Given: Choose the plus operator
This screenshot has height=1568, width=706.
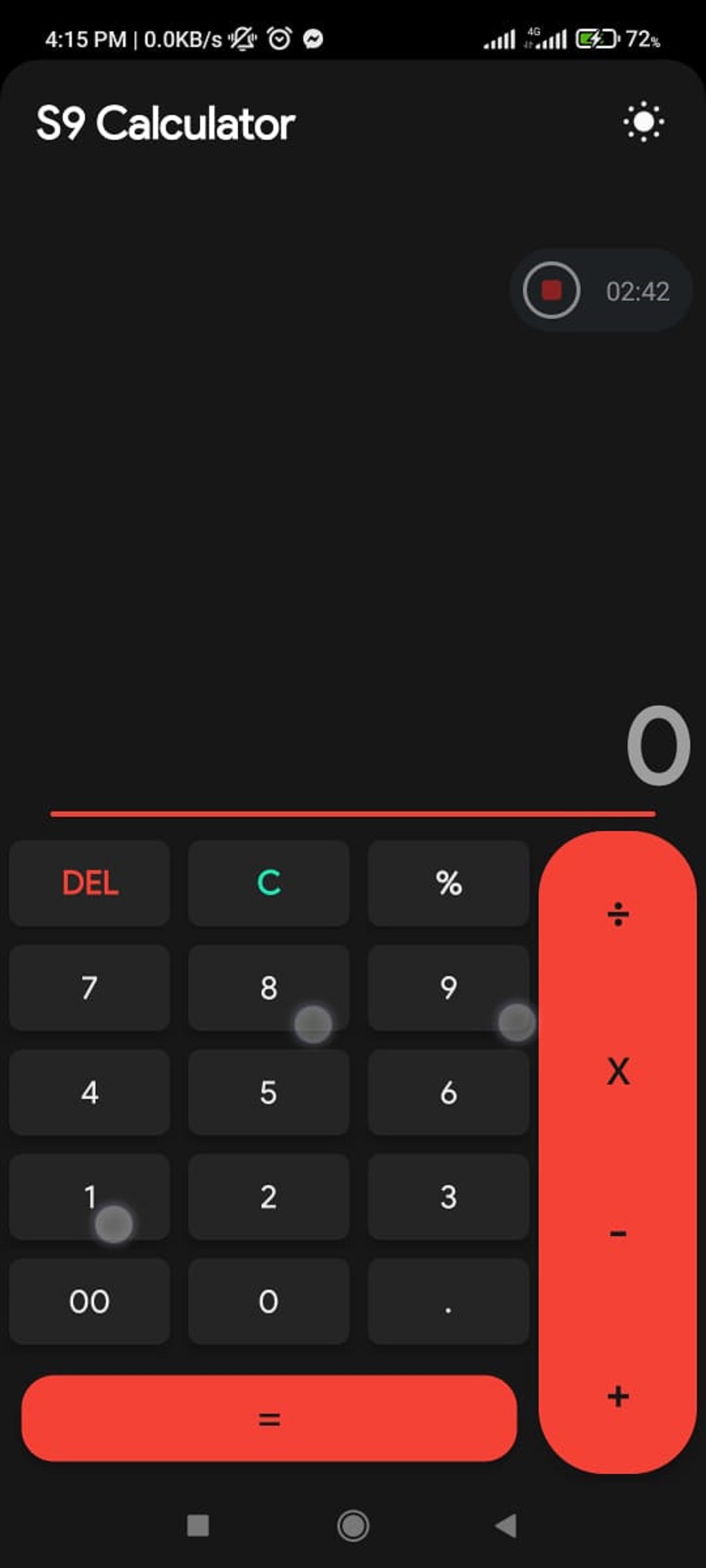Looking at the screenshot, I should (618, 1396).
